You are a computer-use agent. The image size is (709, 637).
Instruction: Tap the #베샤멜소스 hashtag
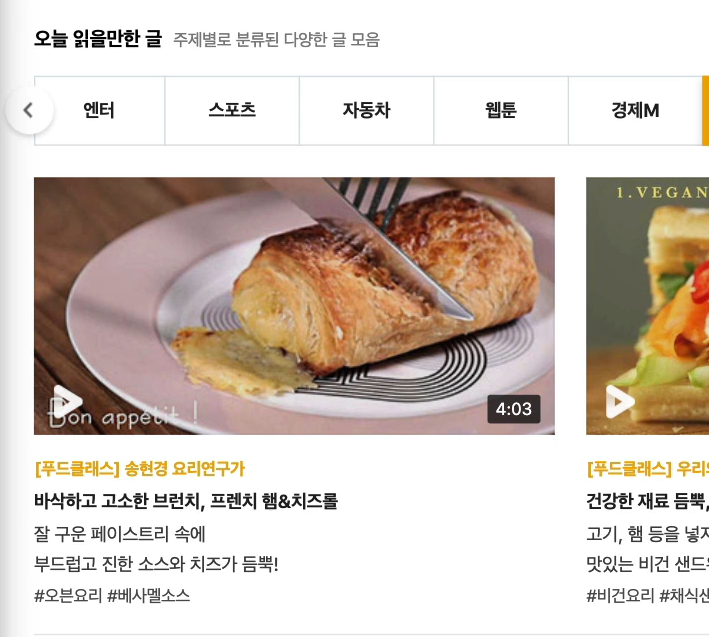tap(148, 596)
